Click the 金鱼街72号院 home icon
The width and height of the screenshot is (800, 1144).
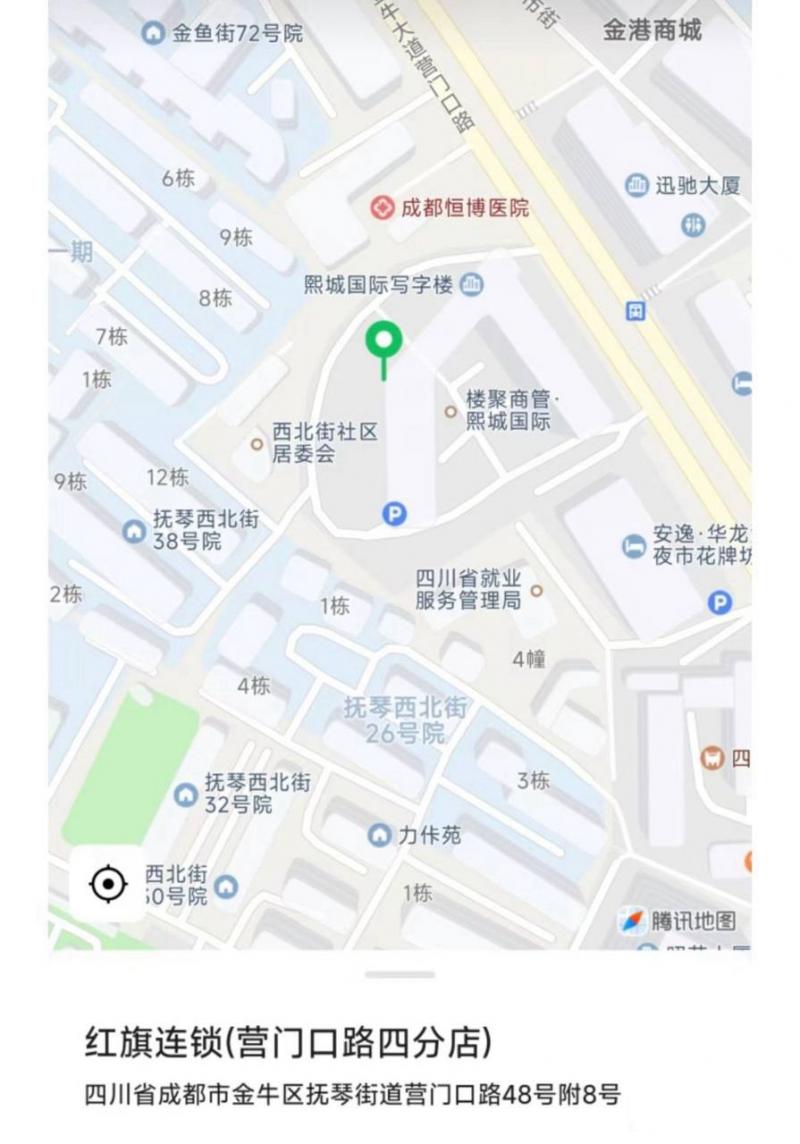(x=152, y=31)
